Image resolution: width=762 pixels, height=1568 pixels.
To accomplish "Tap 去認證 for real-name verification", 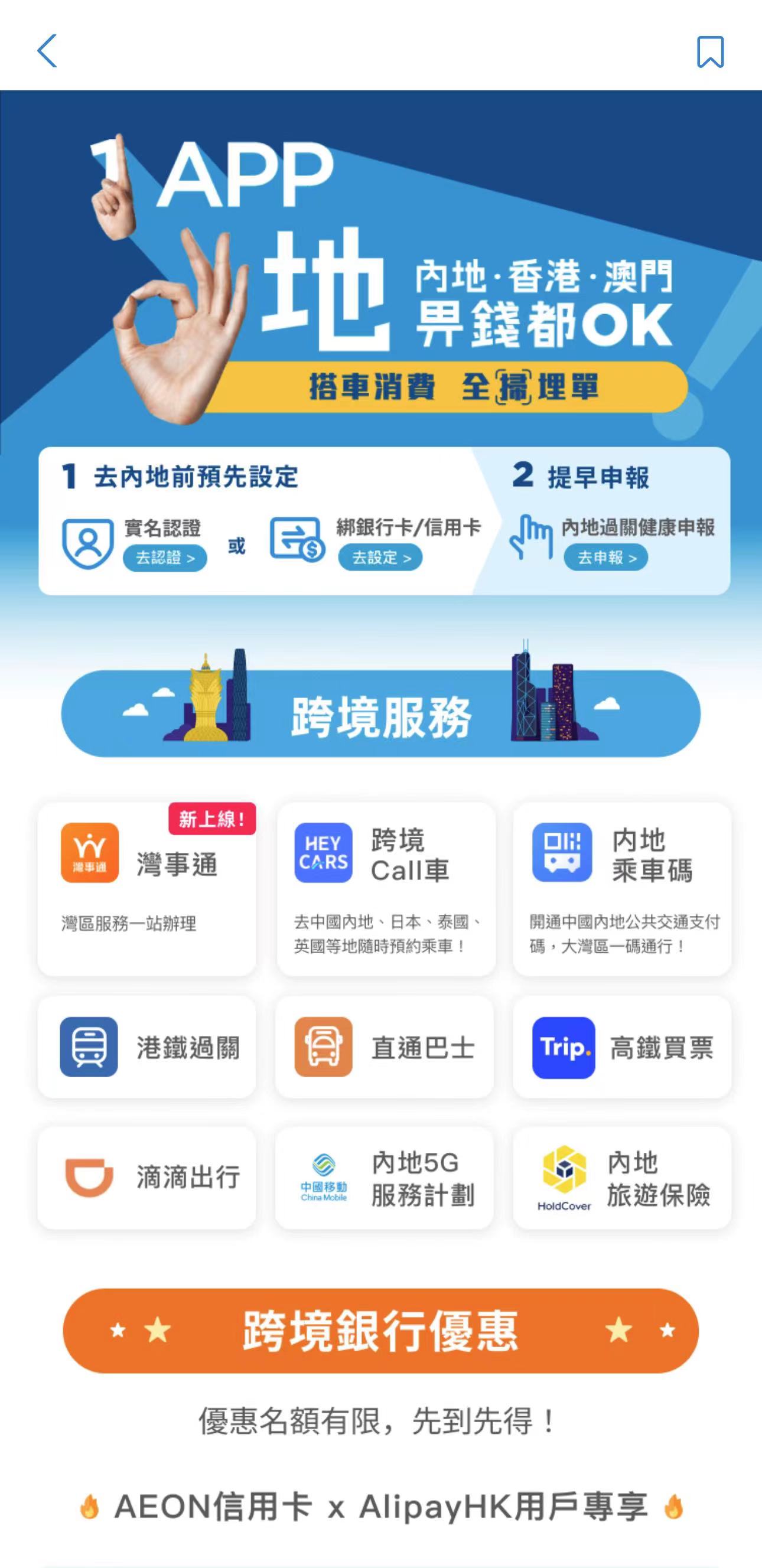I will 164,558.
